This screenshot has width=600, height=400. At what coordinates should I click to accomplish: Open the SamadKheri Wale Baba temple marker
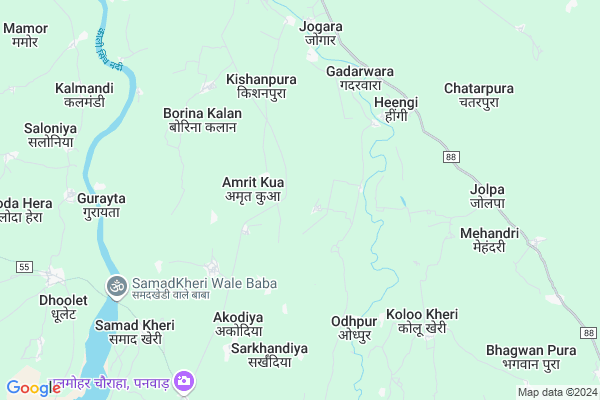(117, 286)
